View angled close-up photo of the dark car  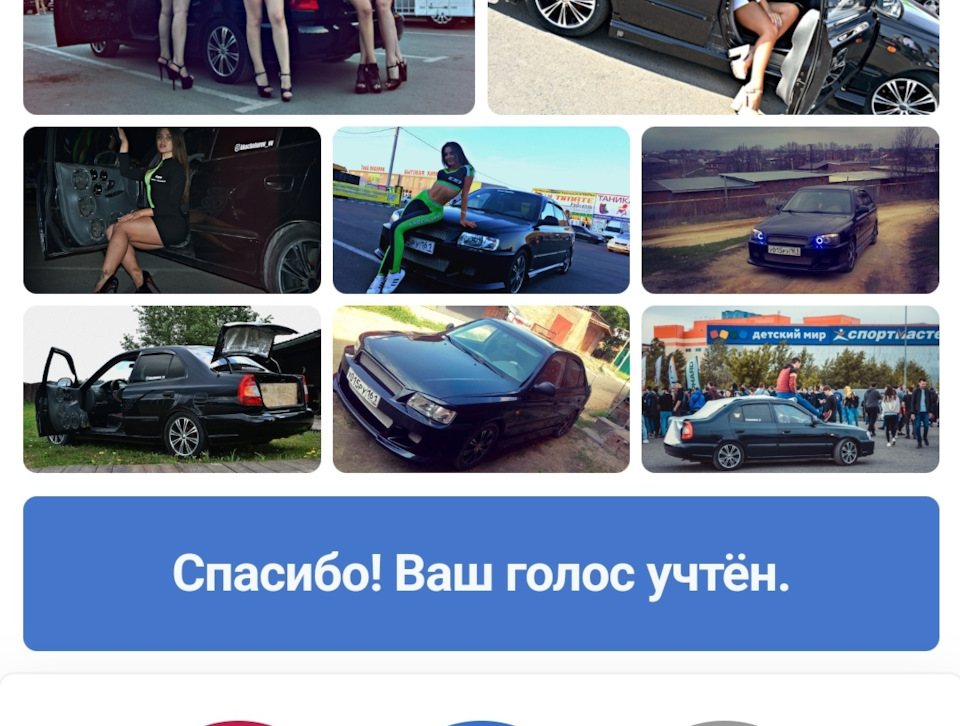481,389
